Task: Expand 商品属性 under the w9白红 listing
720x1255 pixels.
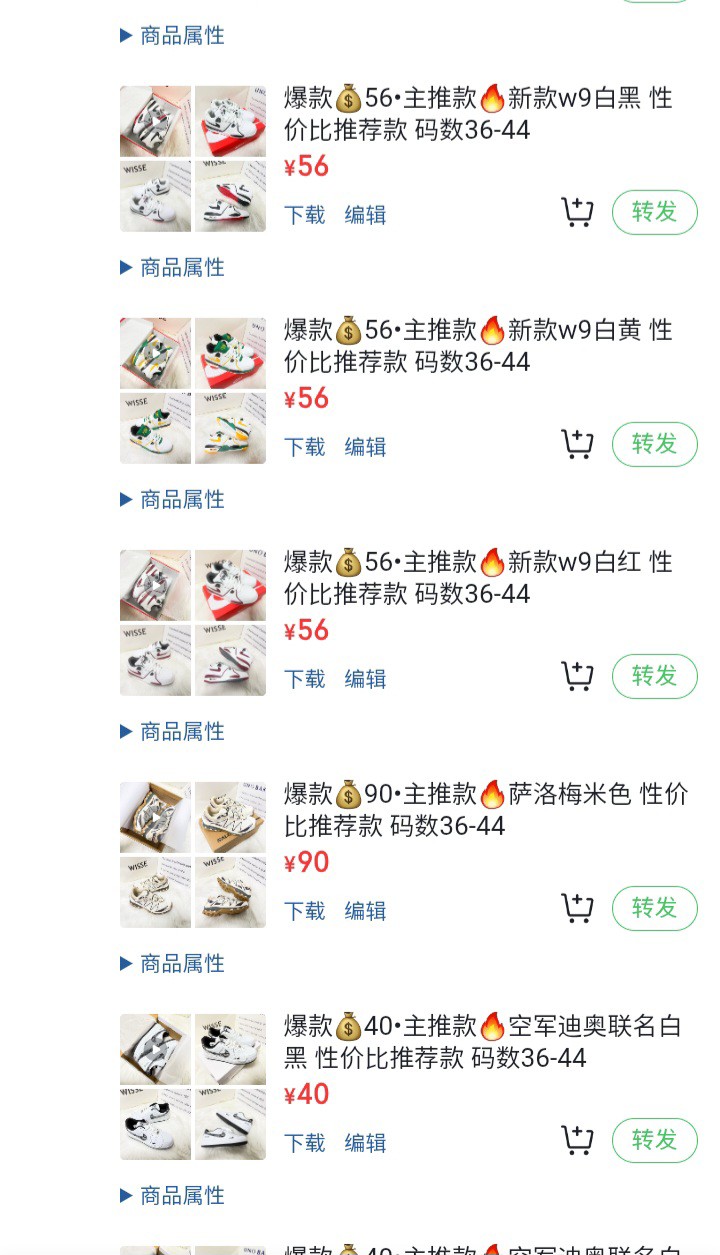Action: coord(172,731)
